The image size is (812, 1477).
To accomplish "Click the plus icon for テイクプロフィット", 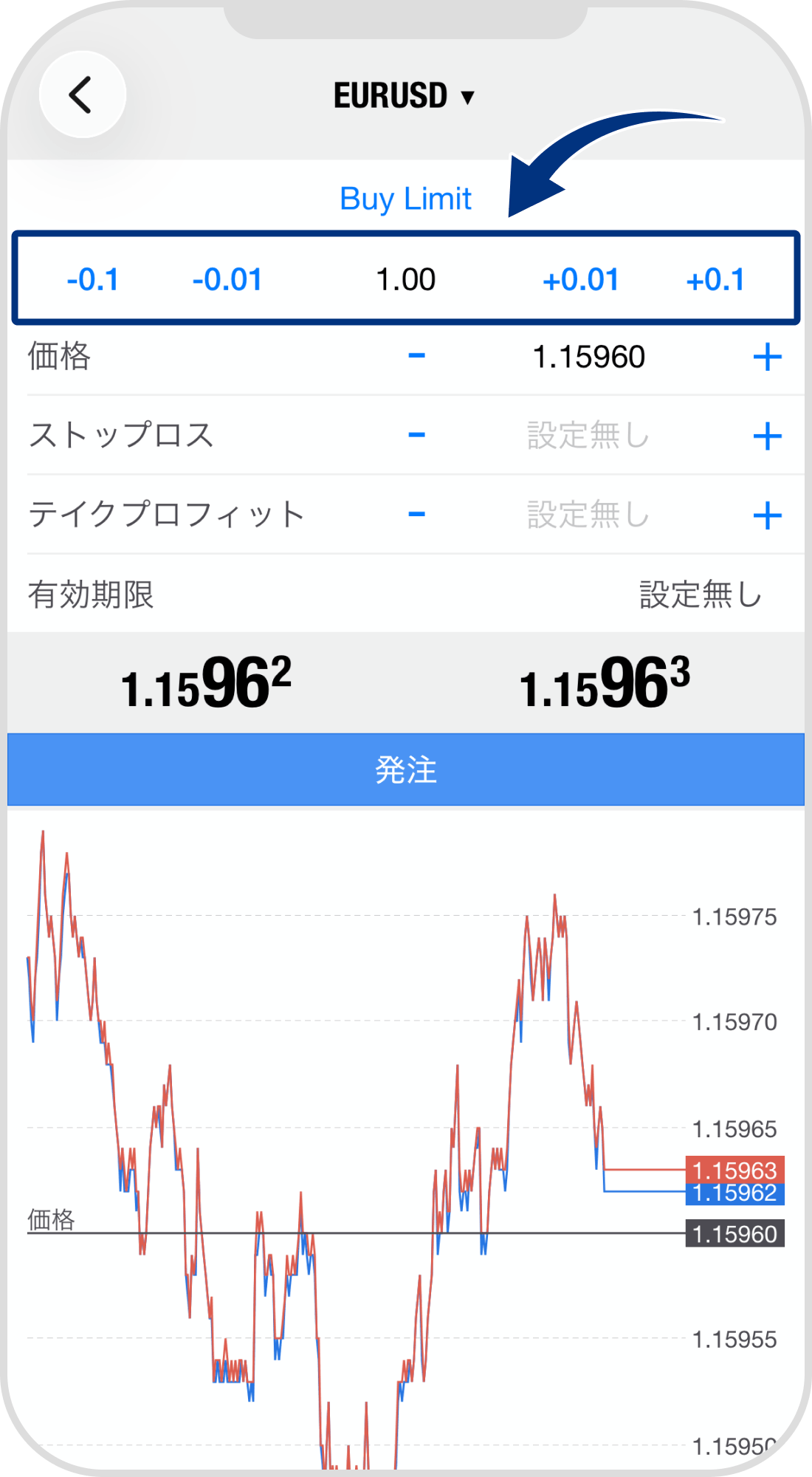I will [768, 515].
